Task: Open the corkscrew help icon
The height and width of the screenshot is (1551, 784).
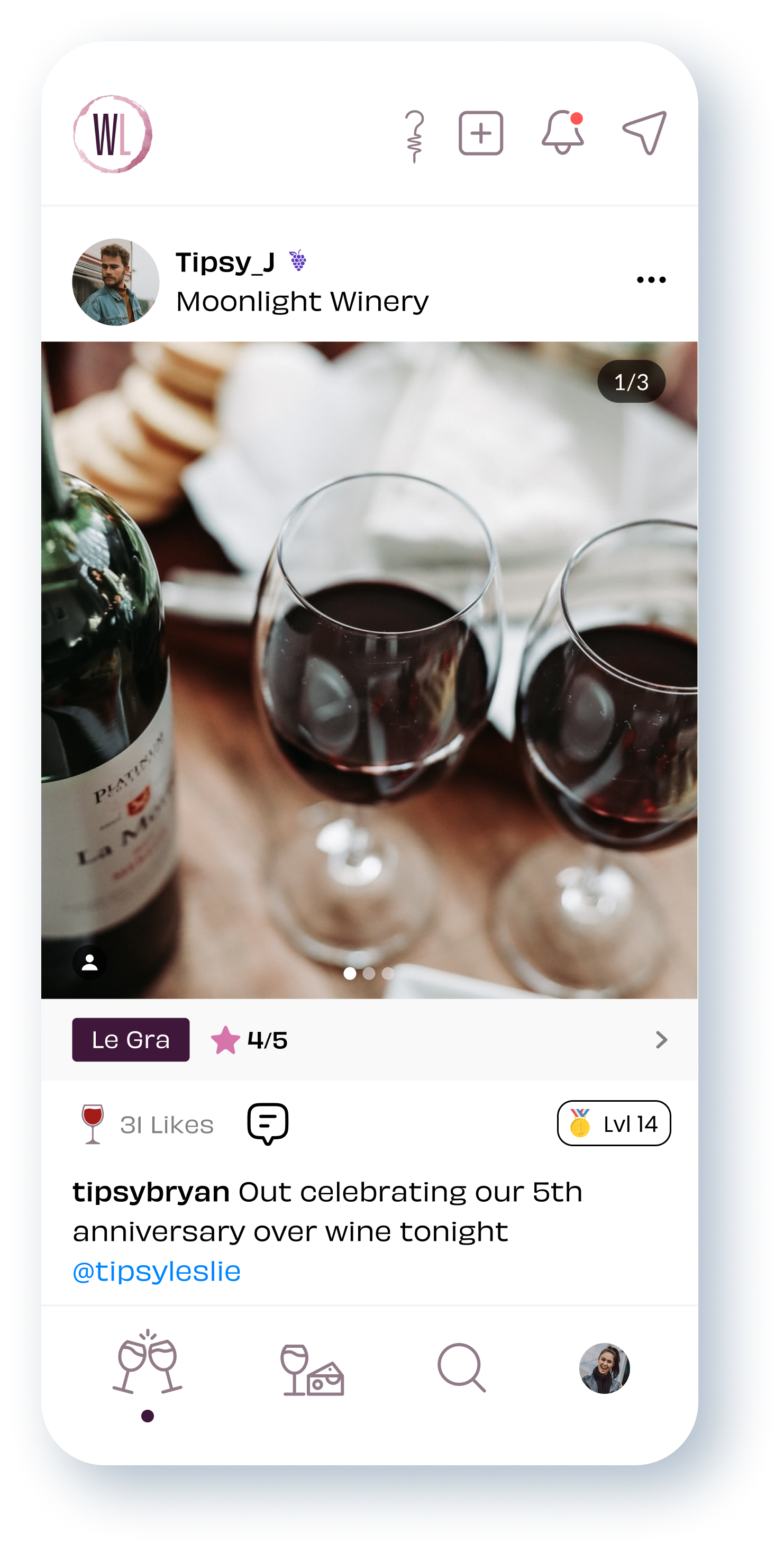Action: (x=414, y=135)
